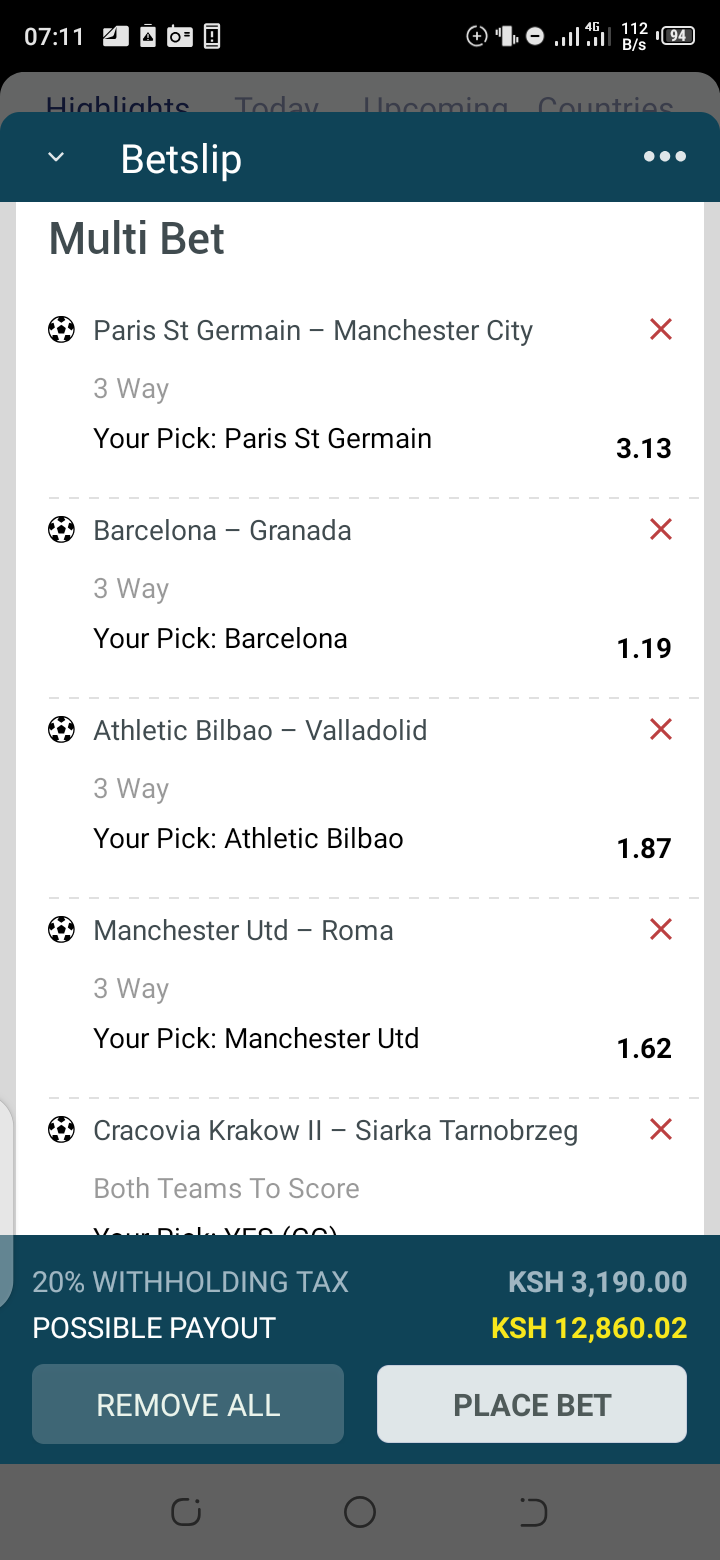
Task: Remove Athletic Bilbao – Valladolid pick
Action: (x=661, y=729)
